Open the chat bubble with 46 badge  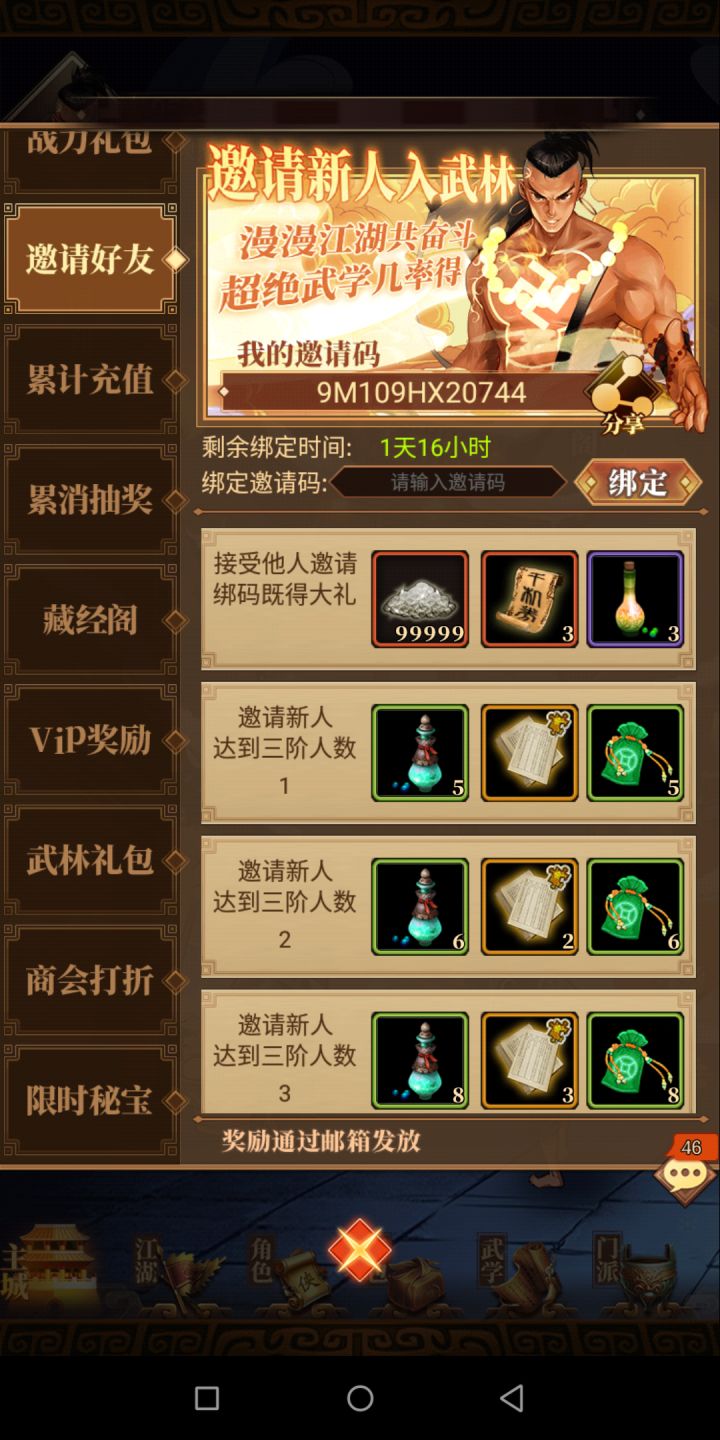point(683,1173)
